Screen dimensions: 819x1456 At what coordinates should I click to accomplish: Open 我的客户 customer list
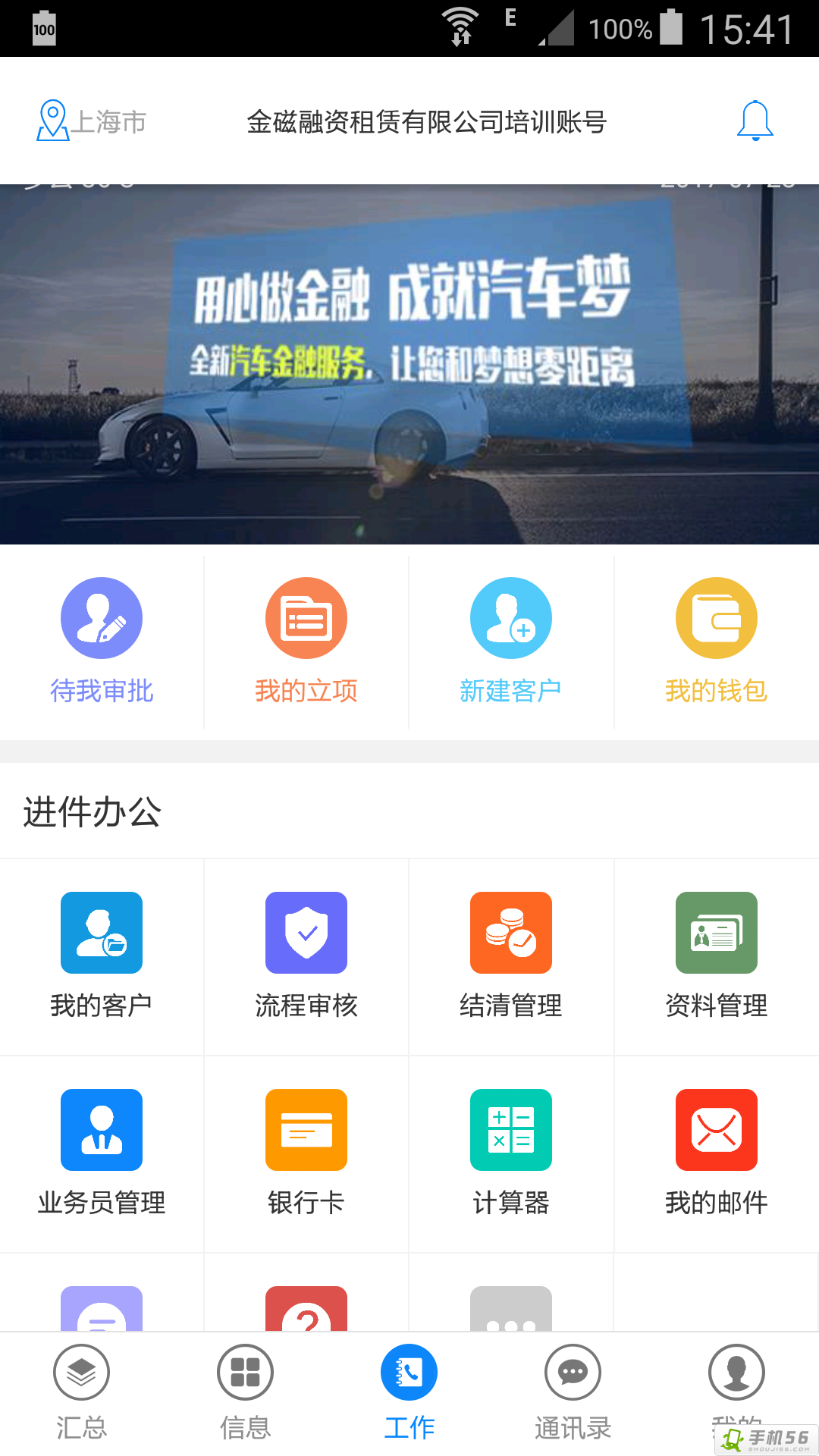click(x=102, y=955)
